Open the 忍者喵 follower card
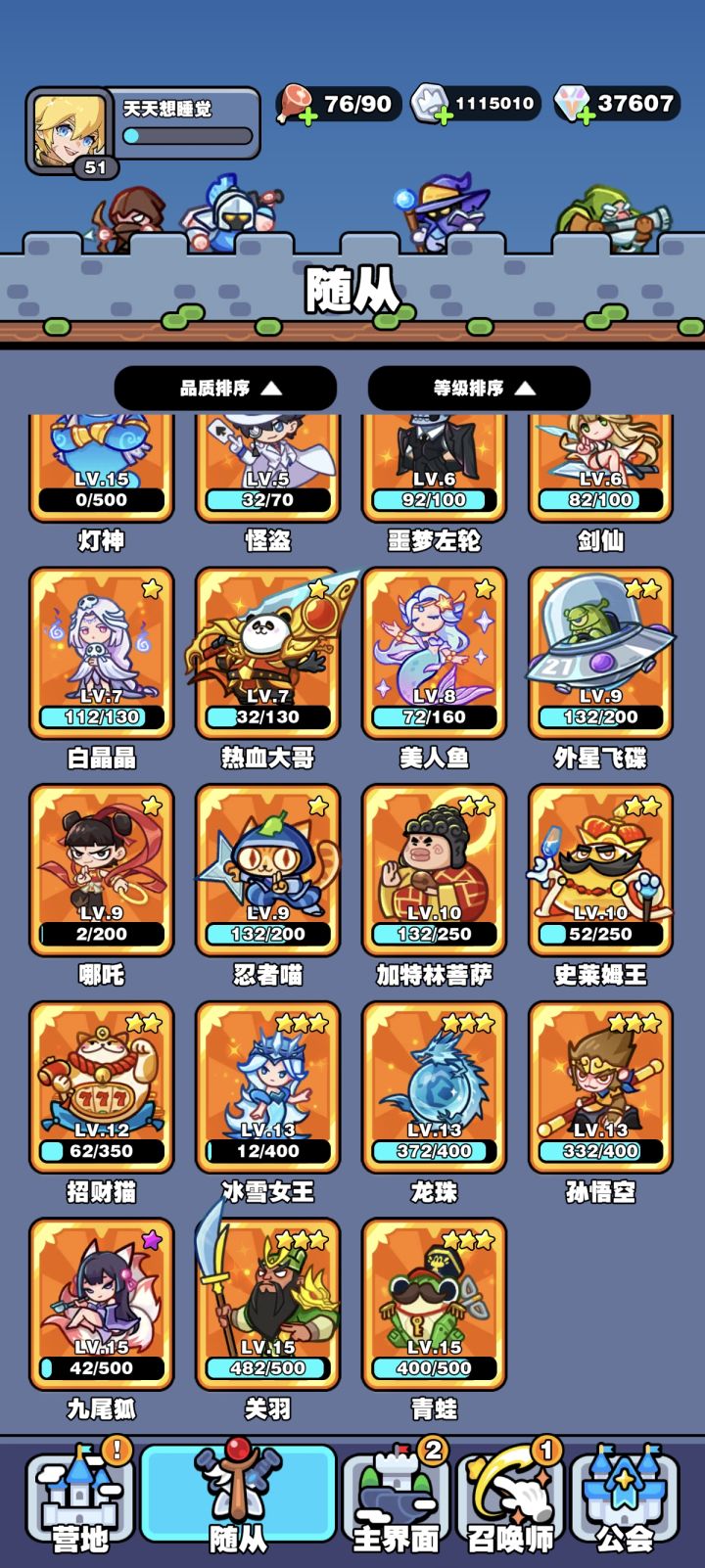The height and width of the screenshot is (1568, 705). point(267,870)
